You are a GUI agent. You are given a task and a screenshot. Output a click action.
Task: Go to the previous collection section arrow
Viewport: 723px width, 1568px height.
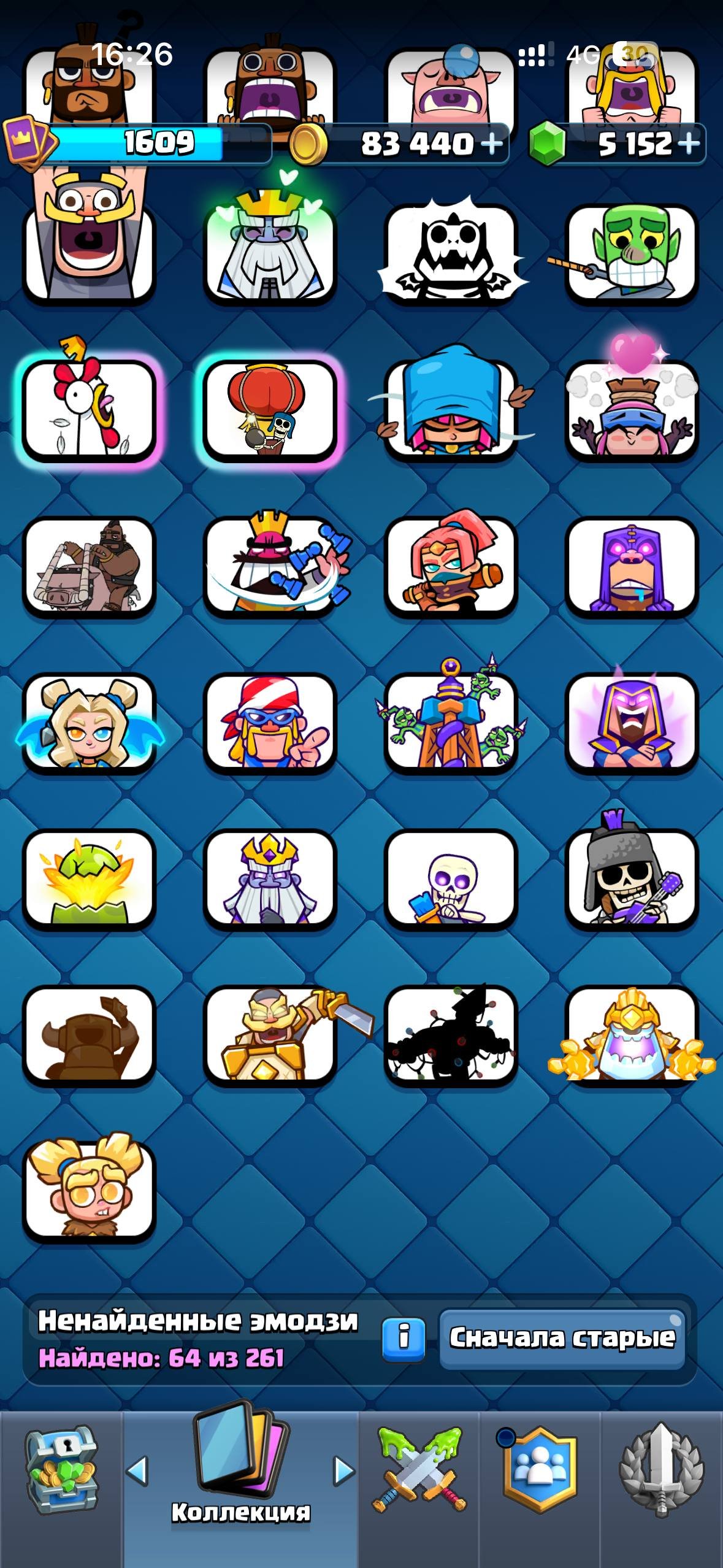[137, 1470]
